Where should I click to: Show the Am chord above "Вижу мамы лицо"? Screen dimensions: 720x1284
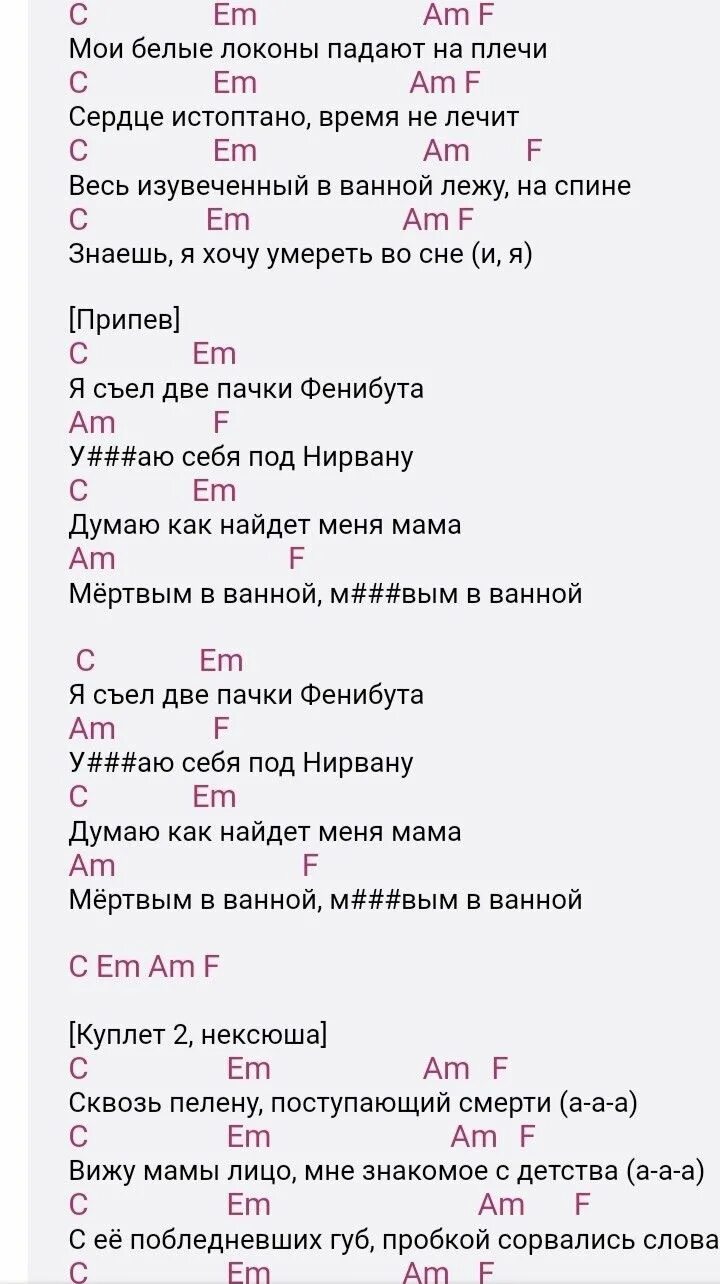(474, 1136)
